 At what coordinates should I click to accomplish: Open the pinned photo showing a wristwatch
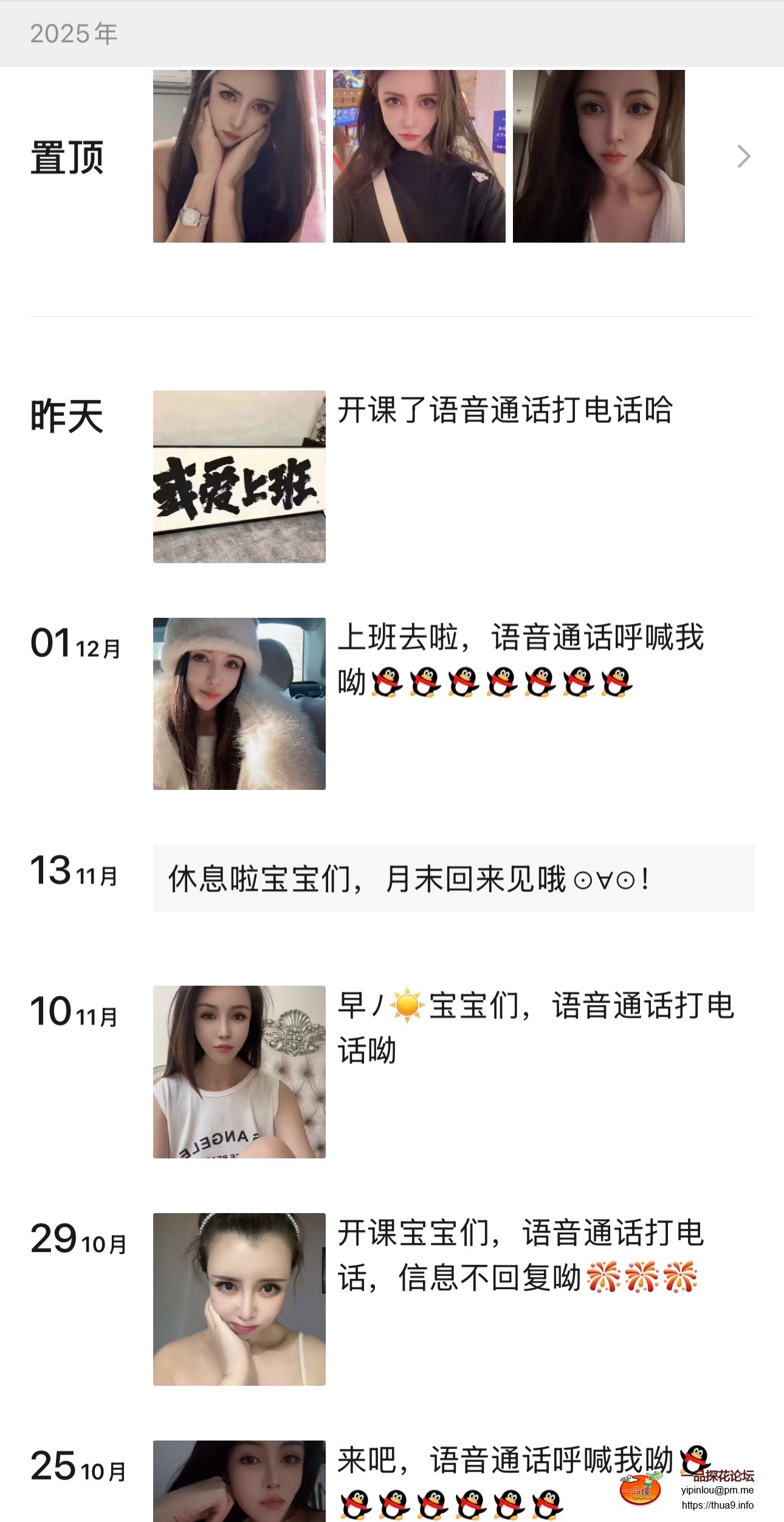239,156
